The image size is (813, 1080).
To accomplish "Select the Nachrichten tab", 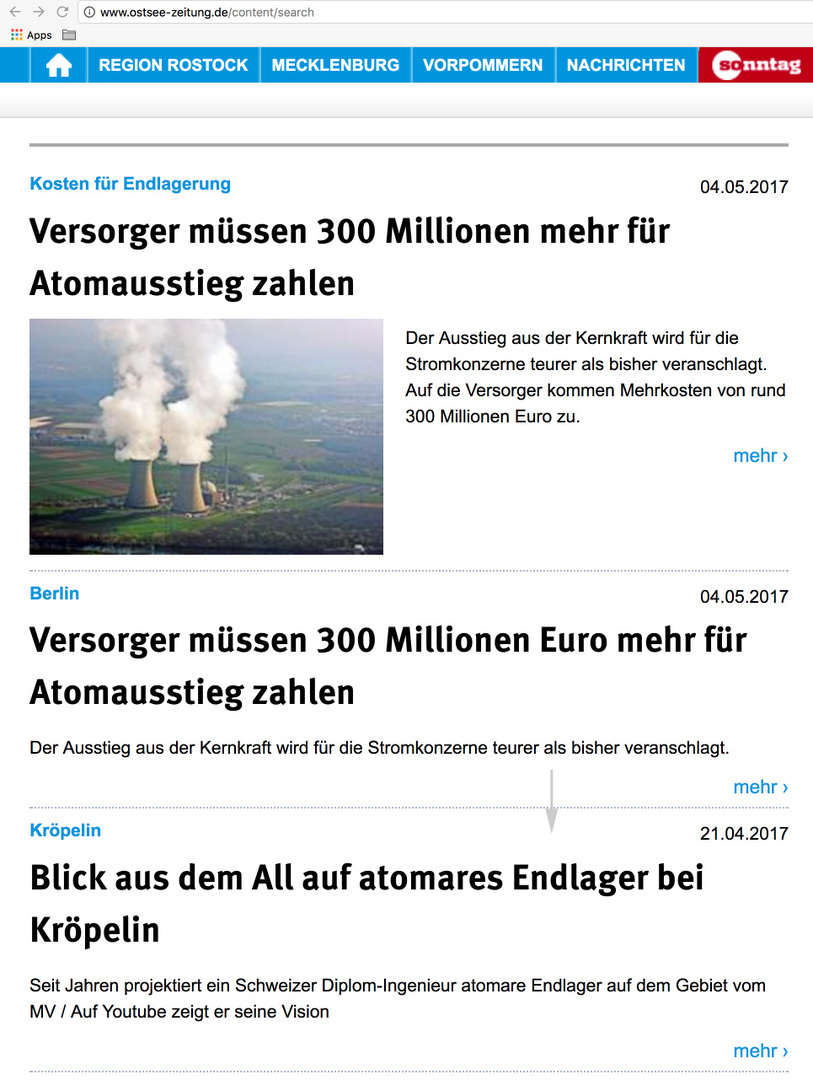I will point(626,65).
